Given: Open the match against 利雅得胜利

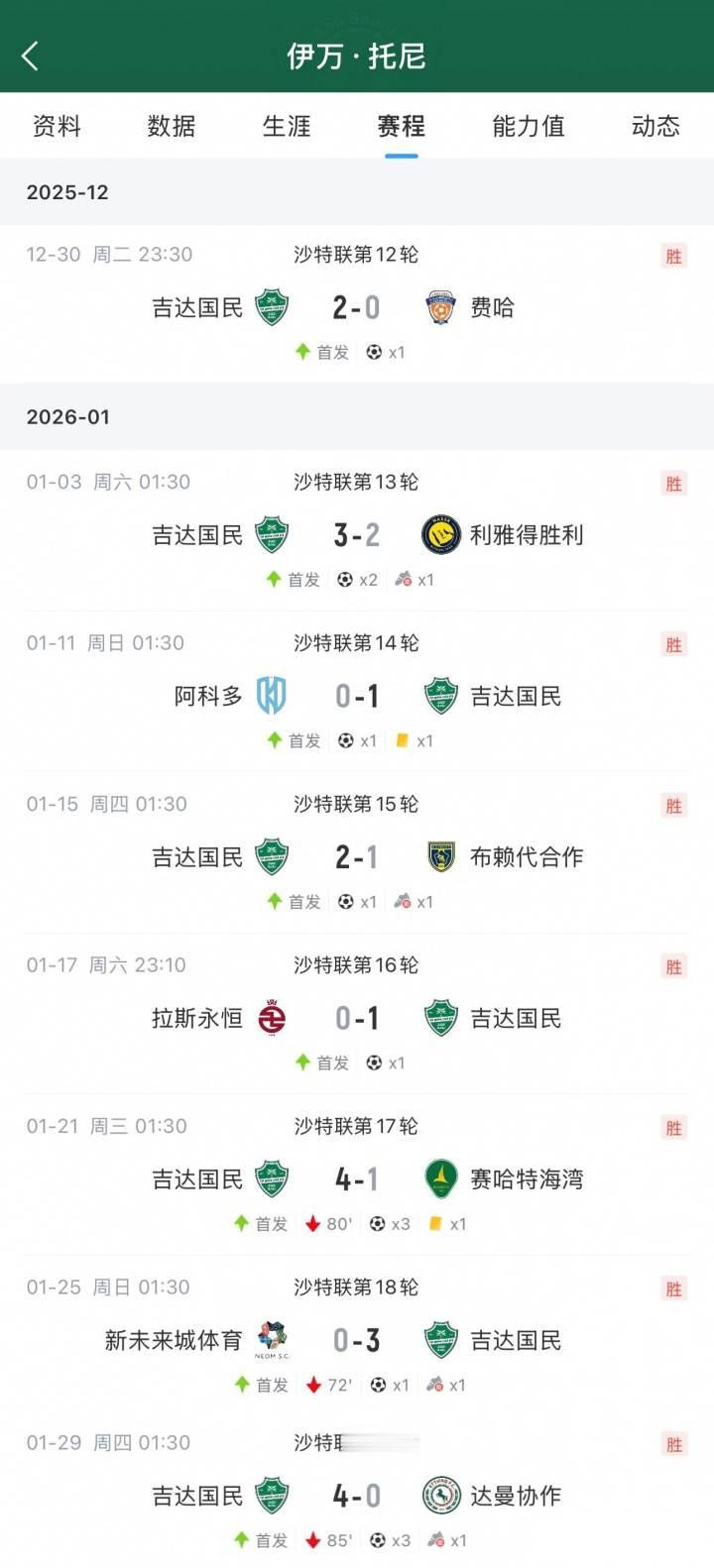Looking at the screenshot, I should click(x=356, y=535).
